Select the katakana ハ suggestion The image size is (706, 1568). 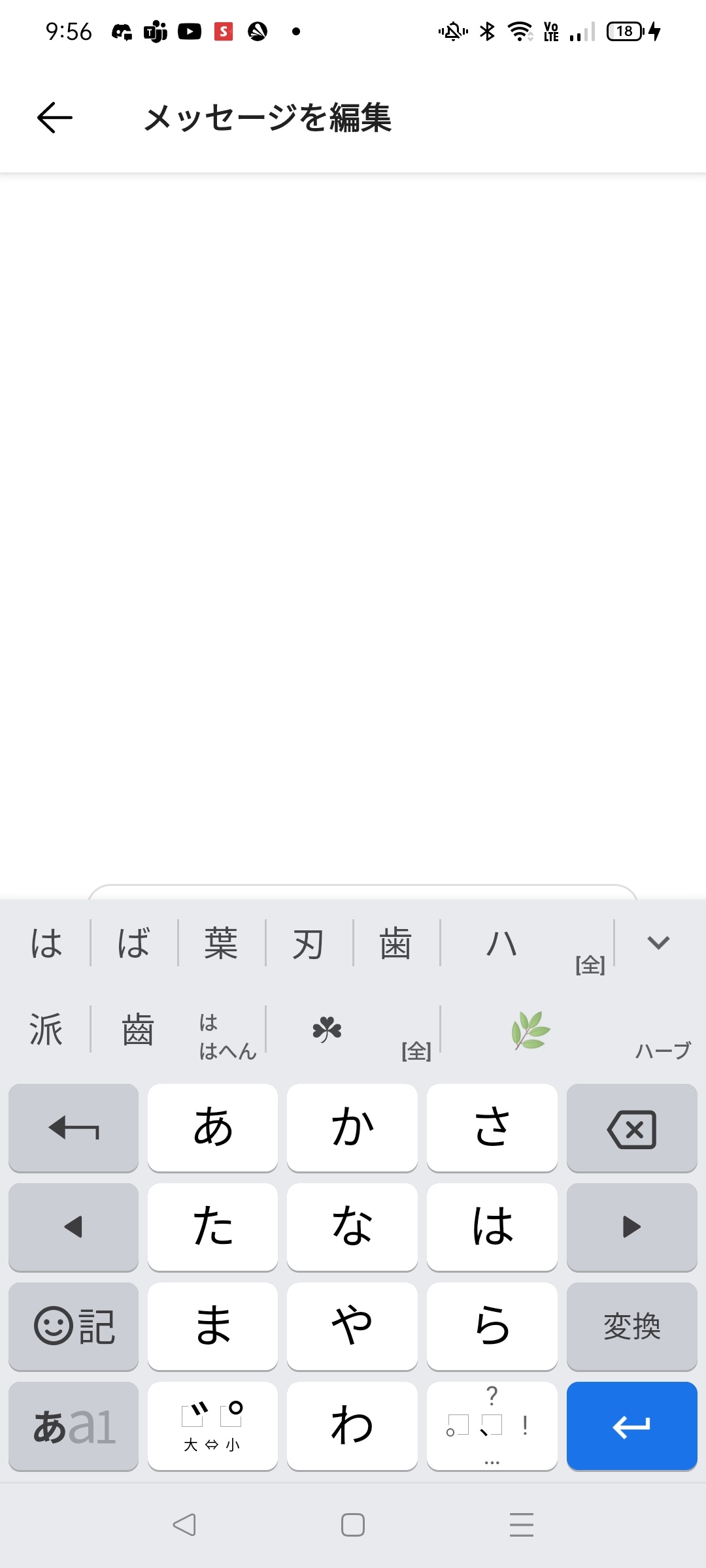pyautogui.click(x=502, y=943)
